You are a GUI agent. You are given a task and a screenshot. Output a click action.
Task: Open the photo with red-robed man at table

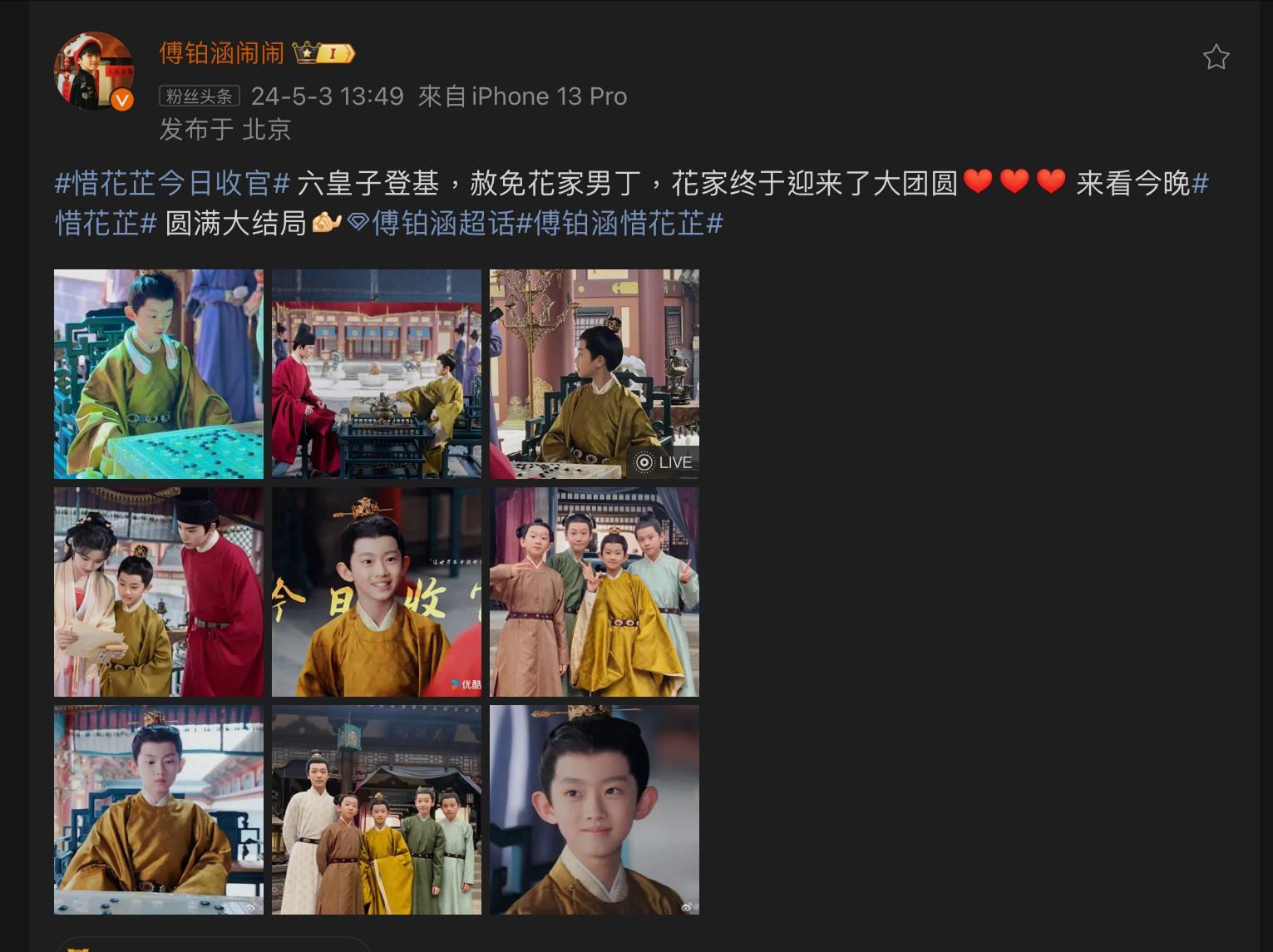[x=377, y=374]
